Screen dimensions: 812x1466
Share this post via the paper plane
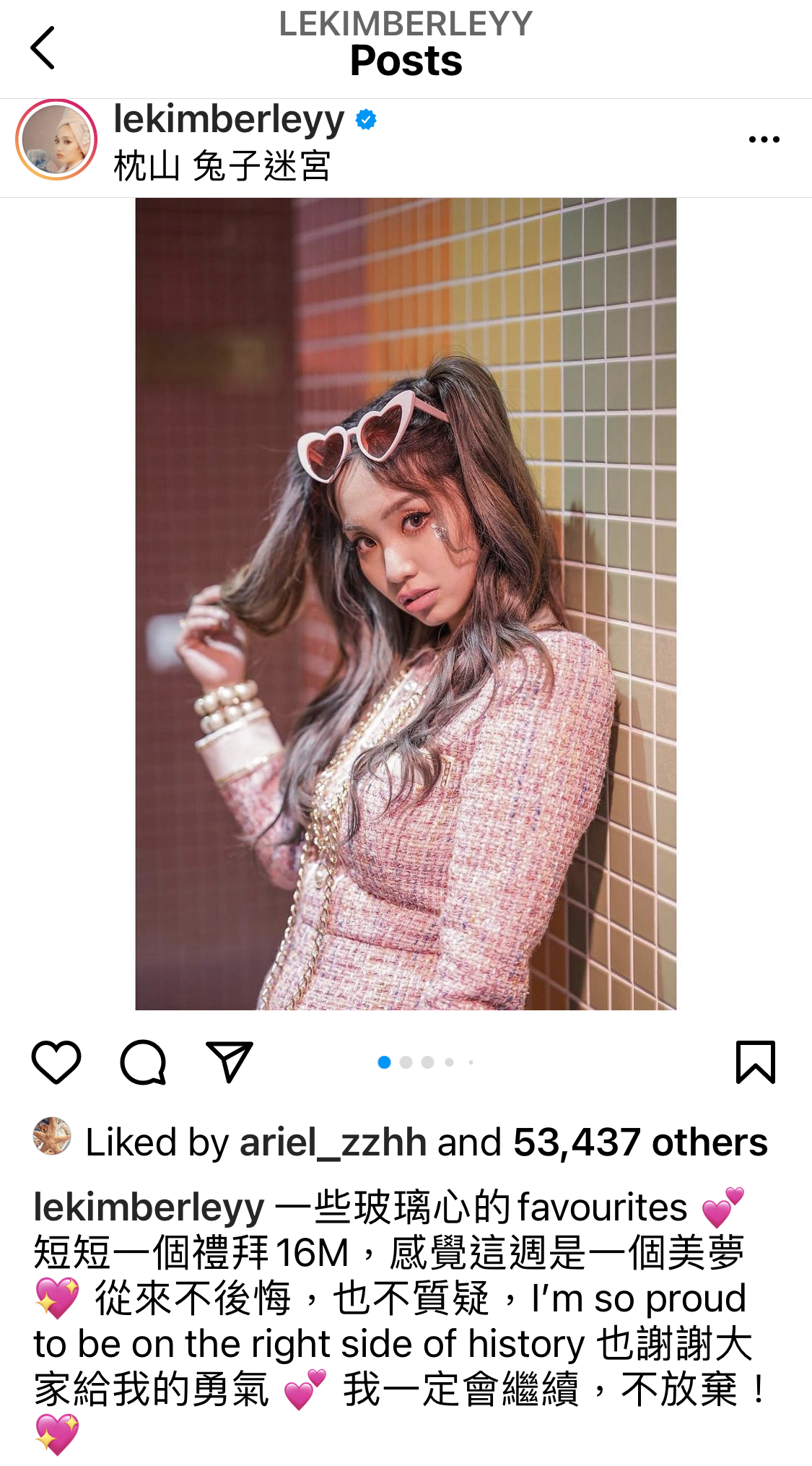(x=230, y=1062)
